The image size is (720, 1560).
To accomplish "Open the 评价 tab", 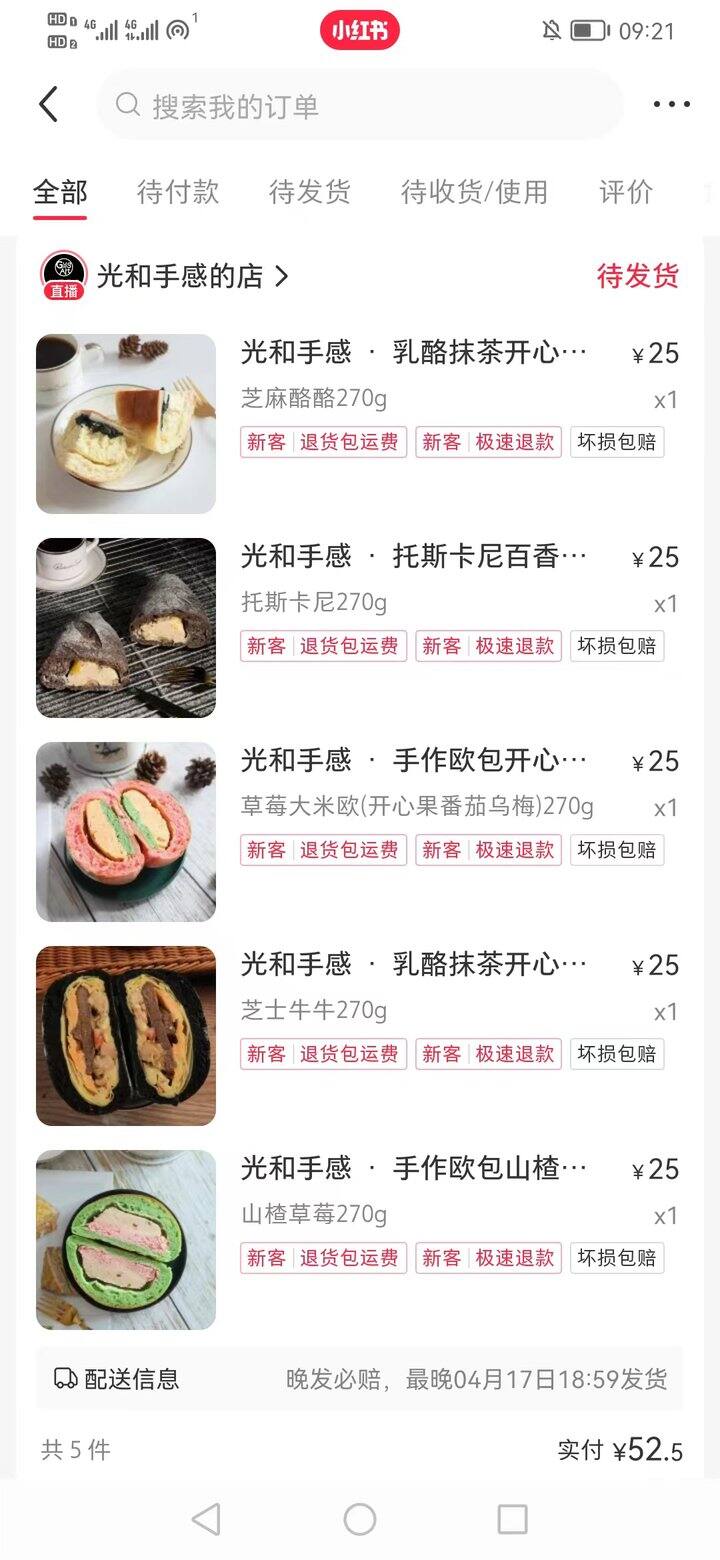I will tap(626, 191).
